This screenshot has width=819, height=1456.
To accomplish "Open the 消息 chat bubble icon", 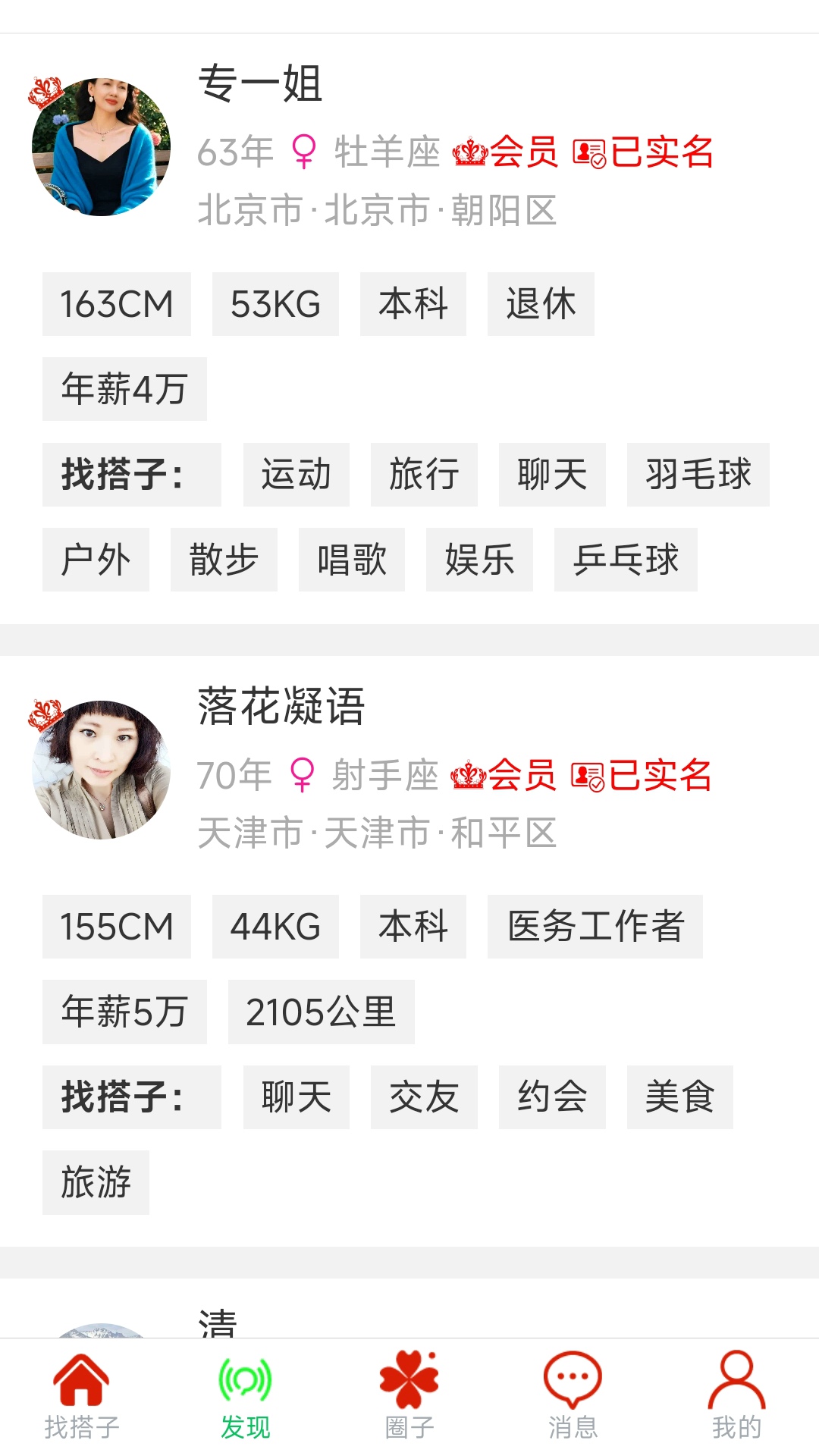I will (x=573, y=1382).
